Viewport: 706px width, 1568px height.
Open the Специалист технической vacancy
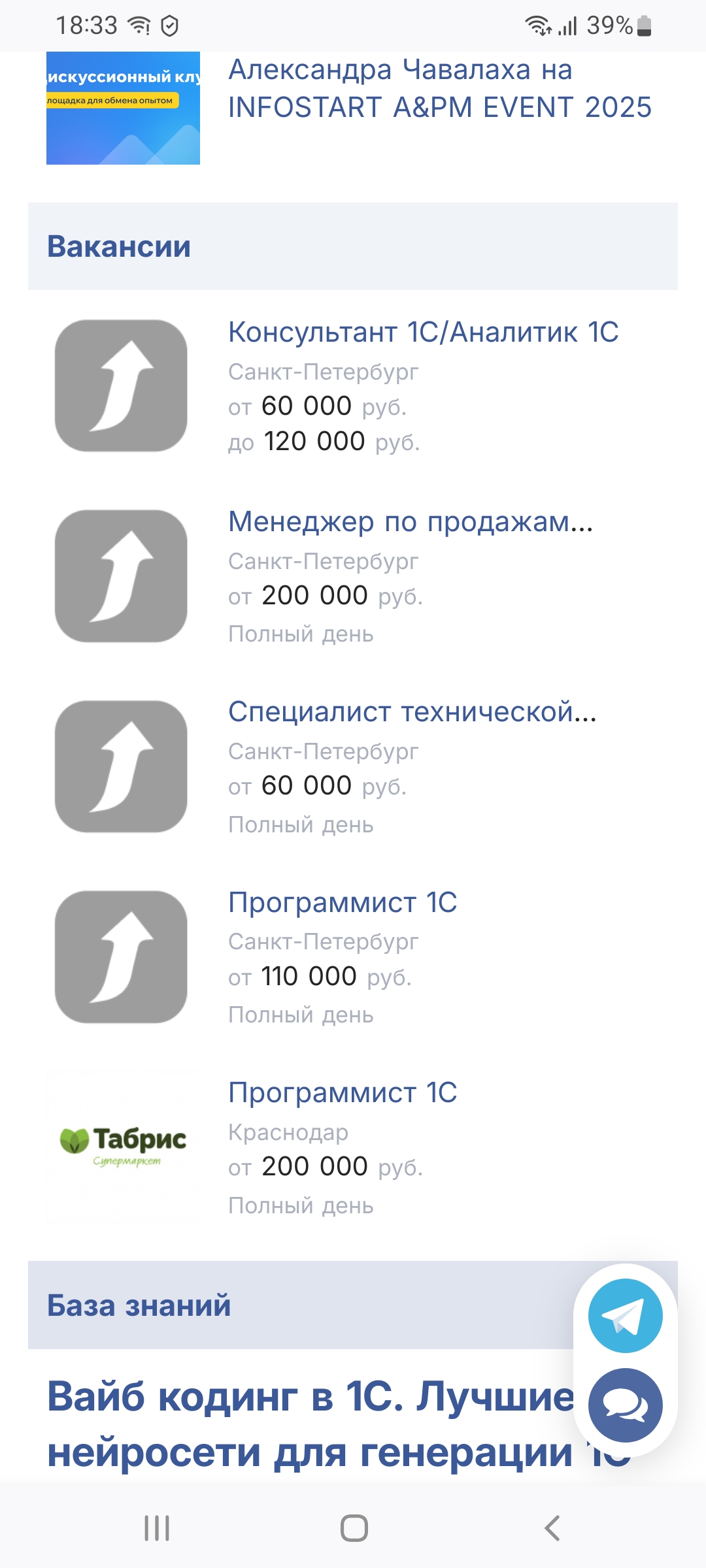412,711
